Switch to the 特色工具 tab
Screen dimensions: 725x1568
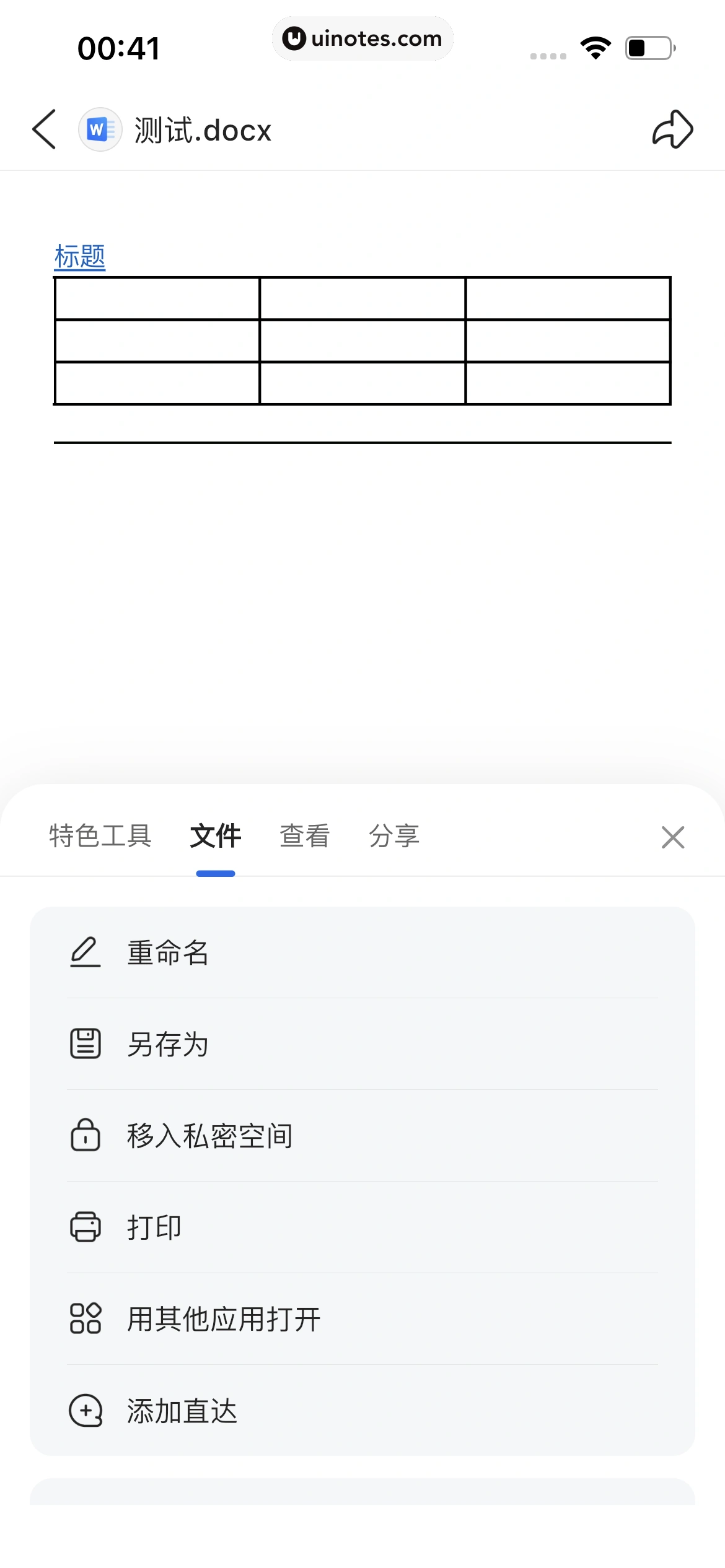(100, 836)
